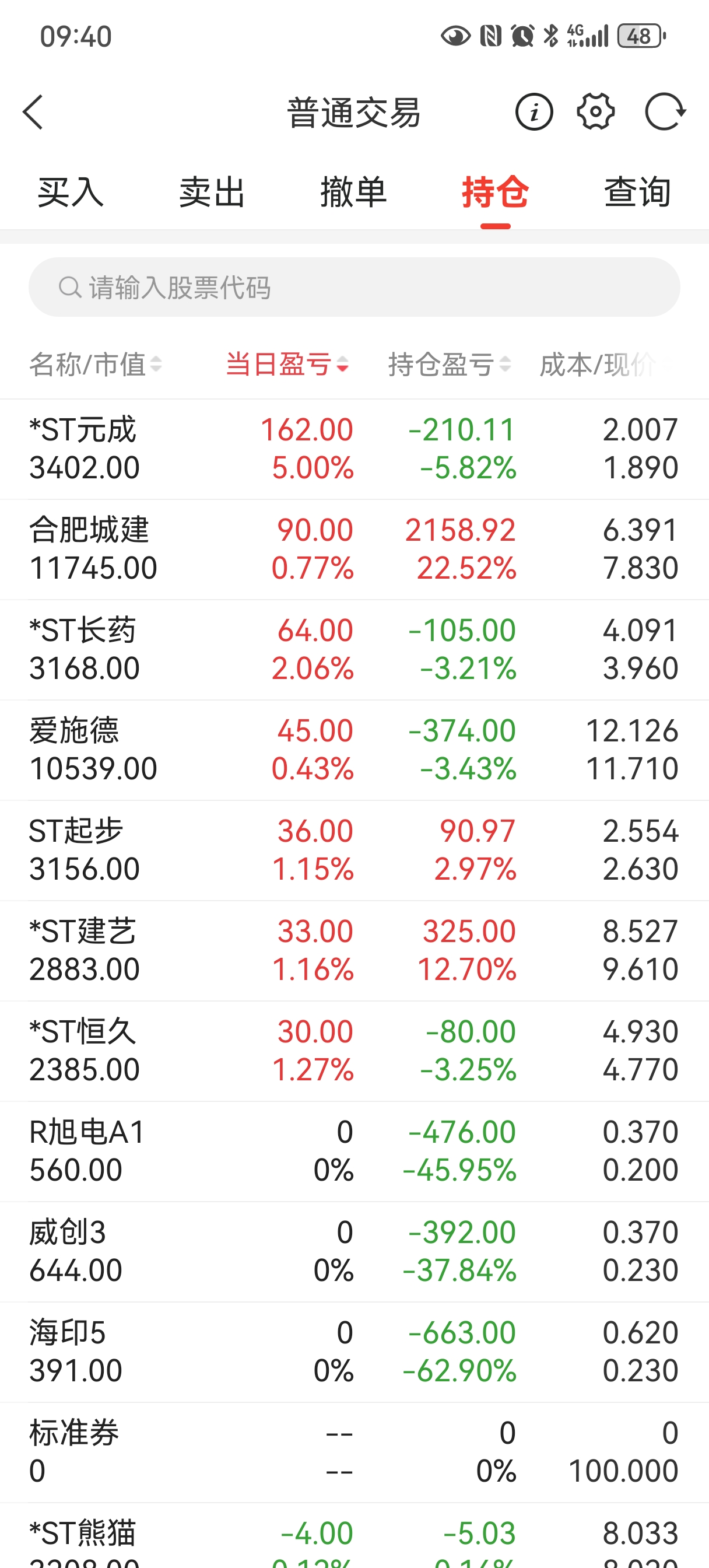The image size is (709, 1568).
Task: Sort holdings by 名称/市值
Action: coord(96,365)
